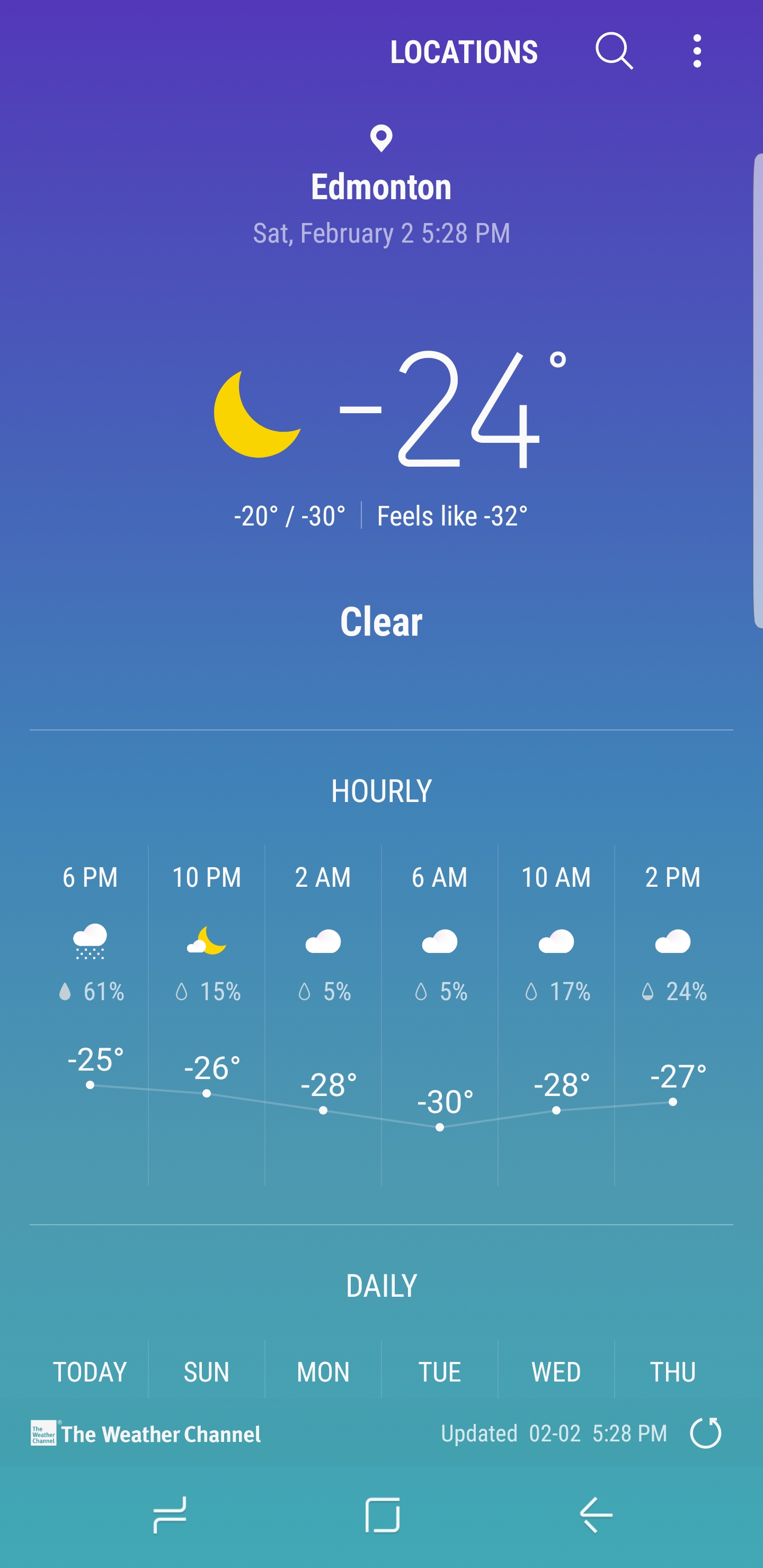Search for a city
Image resolution: width=763 pixels, height=1568 pixels.
point(614,51)
